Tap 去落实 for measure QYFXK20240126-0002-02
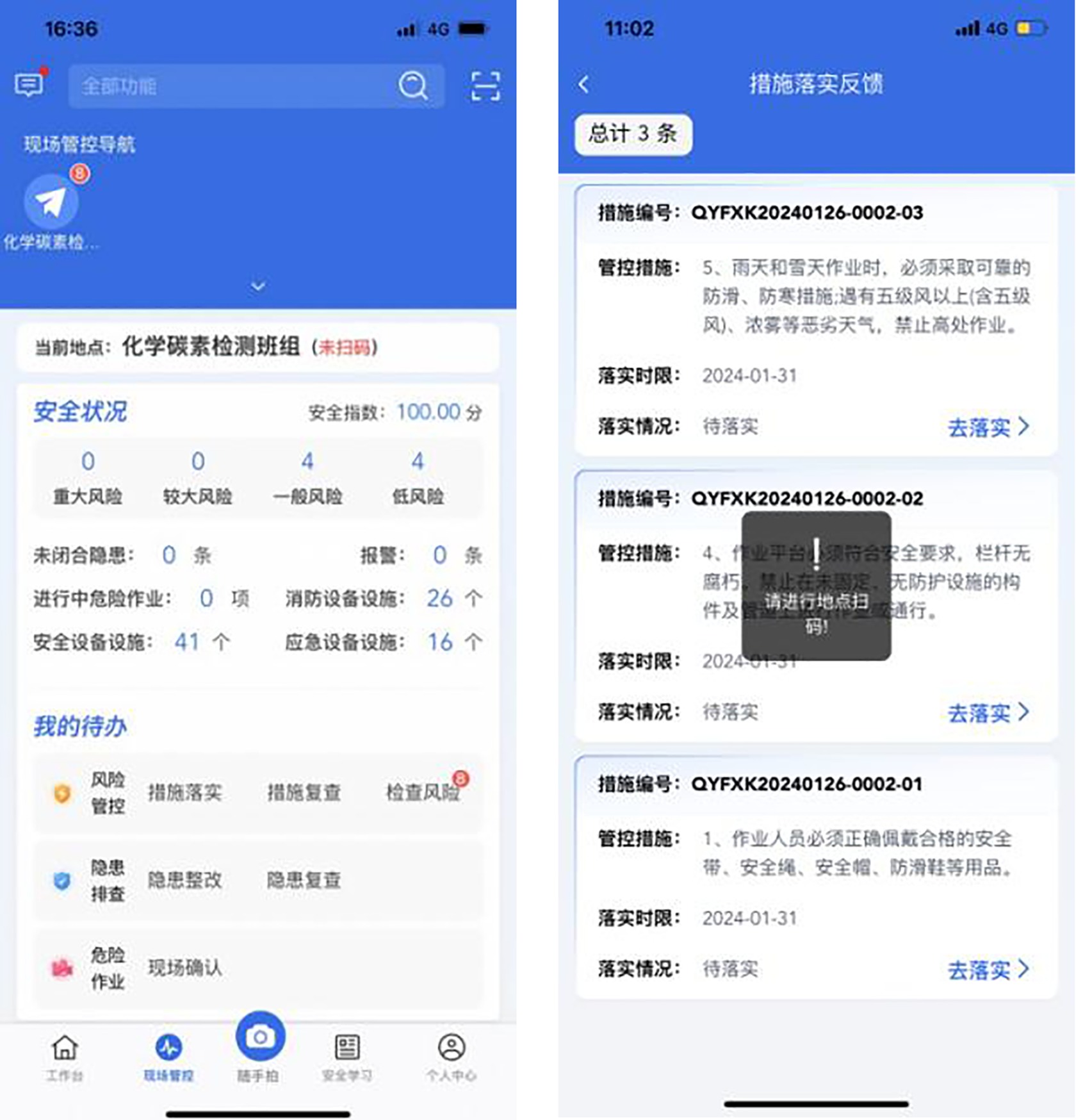The width and height of the screenshot is (1083, 1120). 988,713
